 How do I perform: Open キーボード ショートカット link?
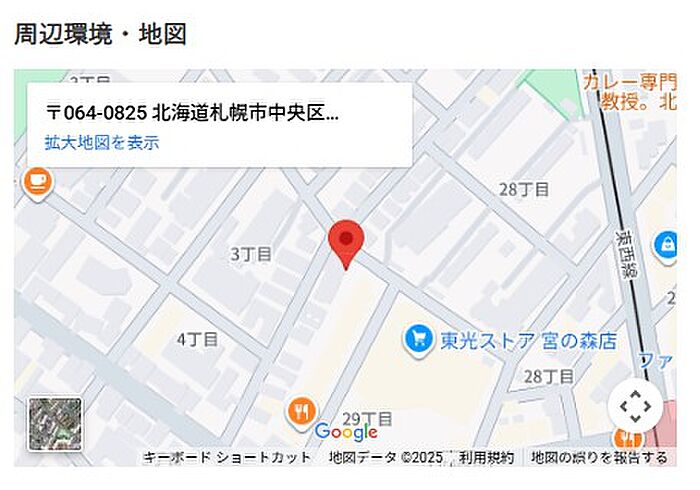tap(227, 458)
